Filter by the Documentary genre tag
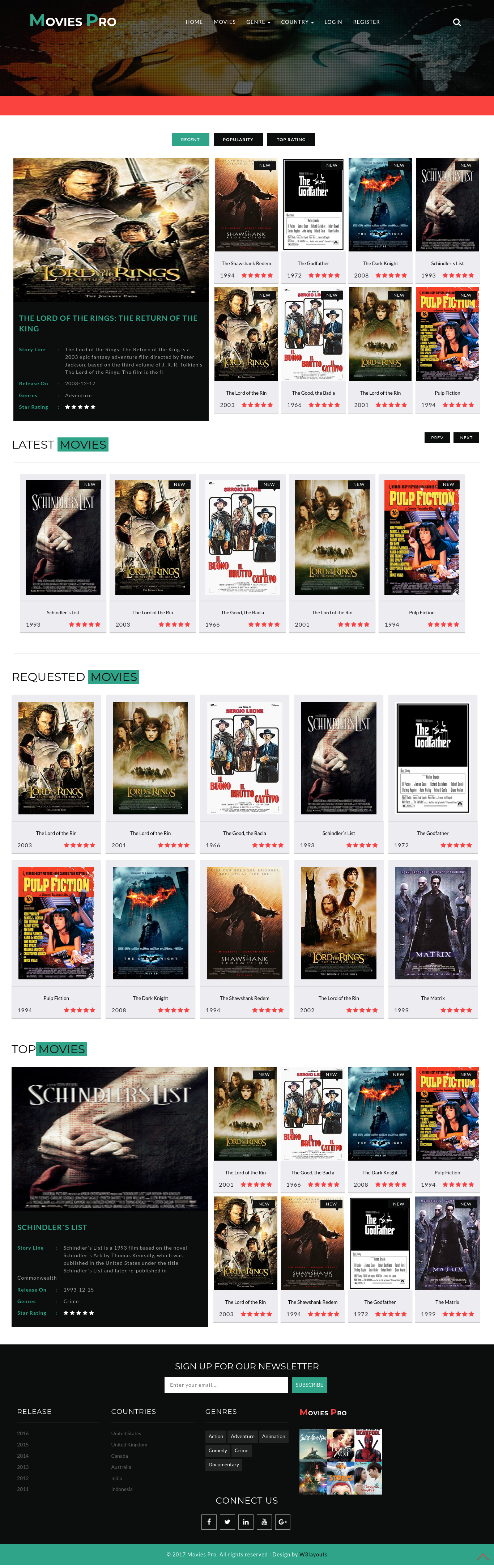 (223, 1465)
